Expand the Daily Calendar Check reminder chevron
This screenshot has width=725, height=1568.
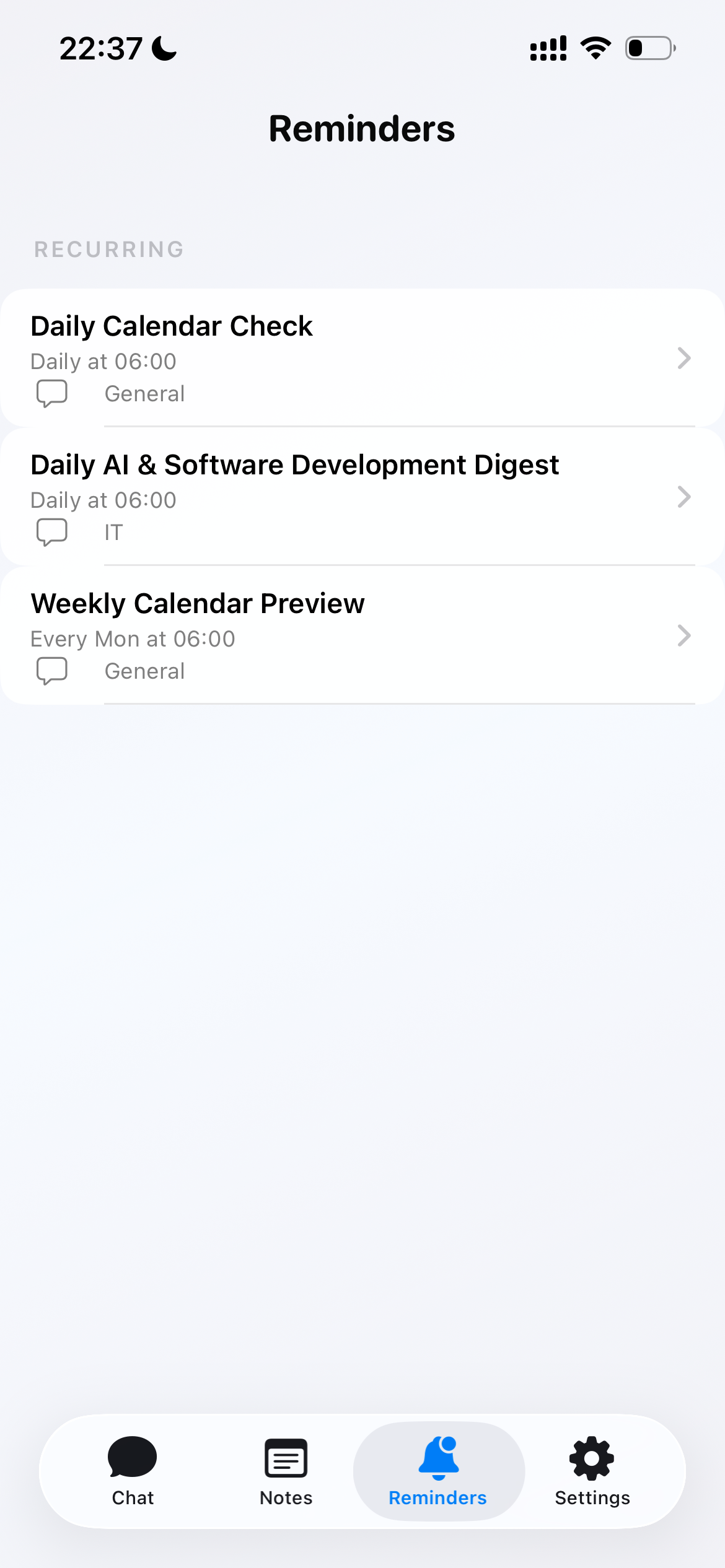point(683,358)
